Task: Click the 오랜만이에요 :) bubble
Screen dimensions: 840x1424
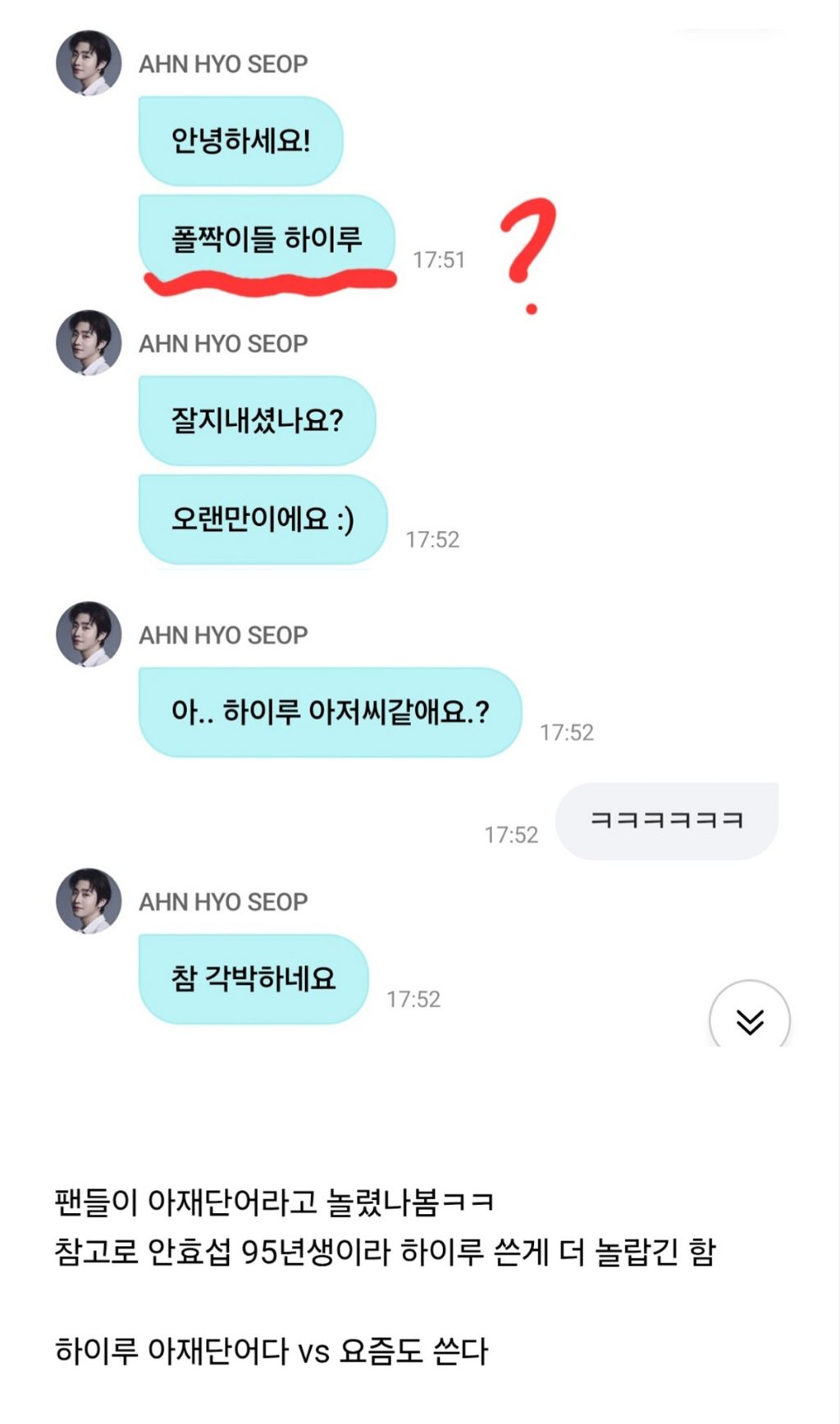Action: click(262, 519)
